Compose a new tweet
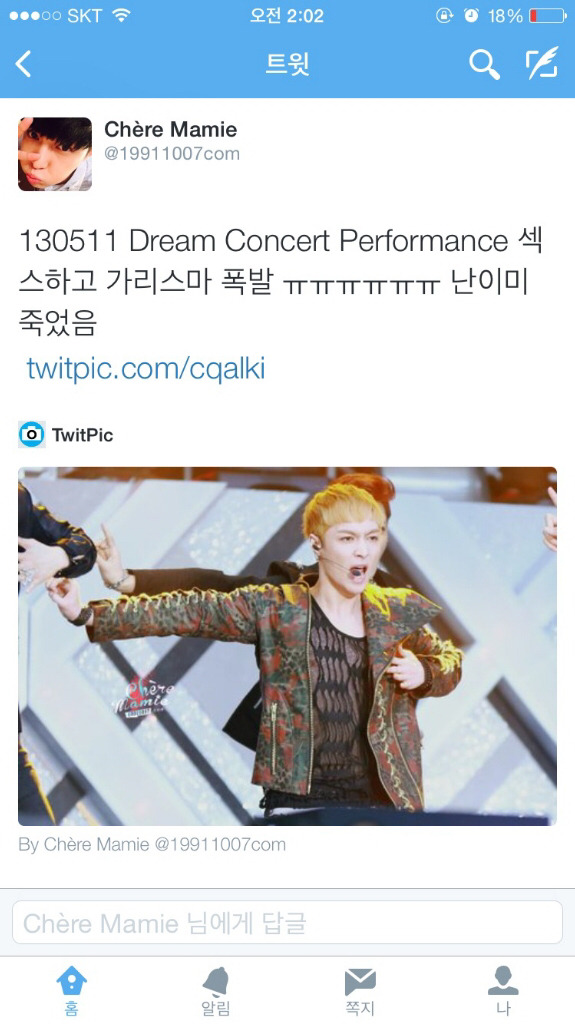The width and height of the screenshot is (575, 1024). (x=542, y=63)
